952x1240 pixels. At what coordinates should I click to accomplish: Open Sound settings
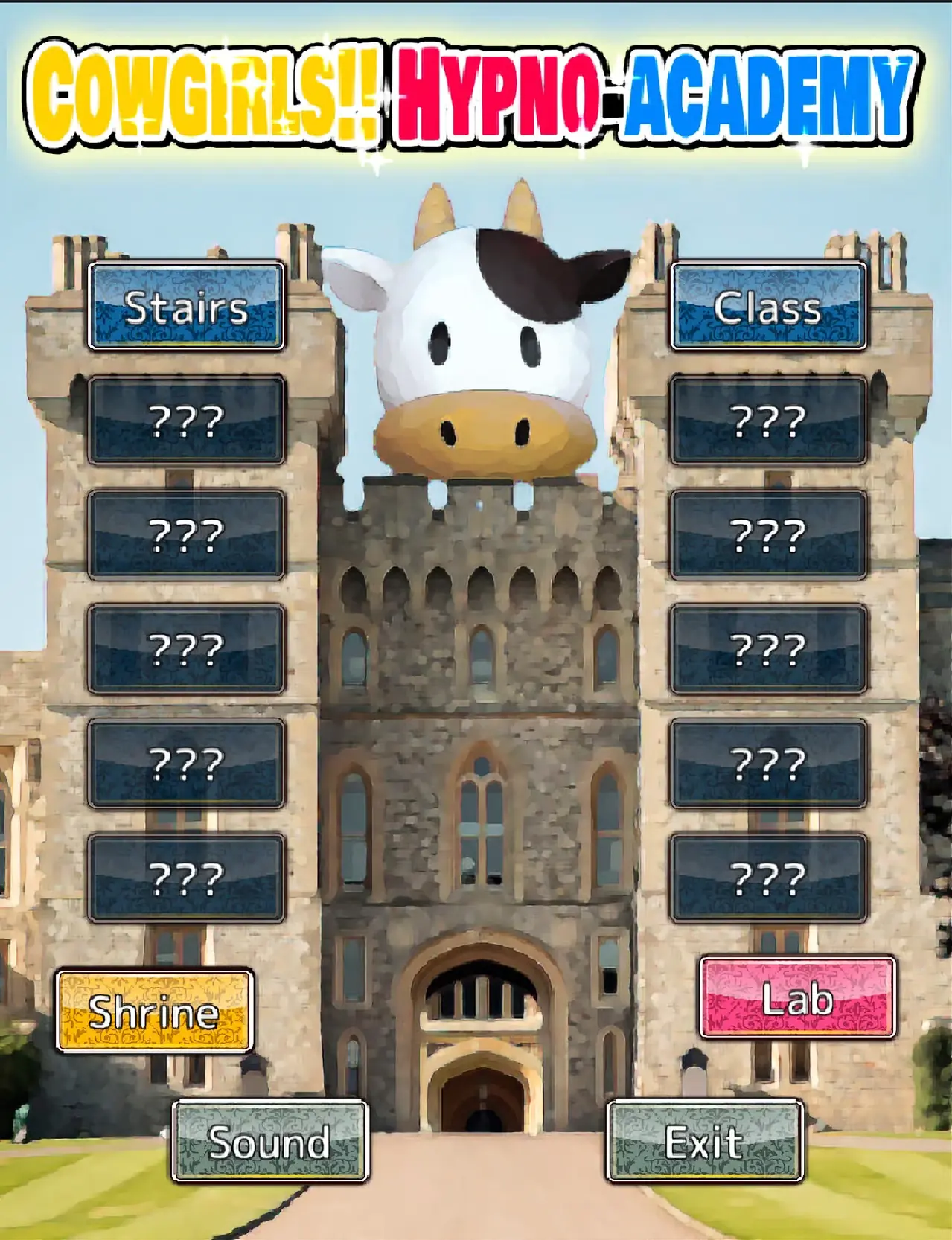[x=269, y=1141]
